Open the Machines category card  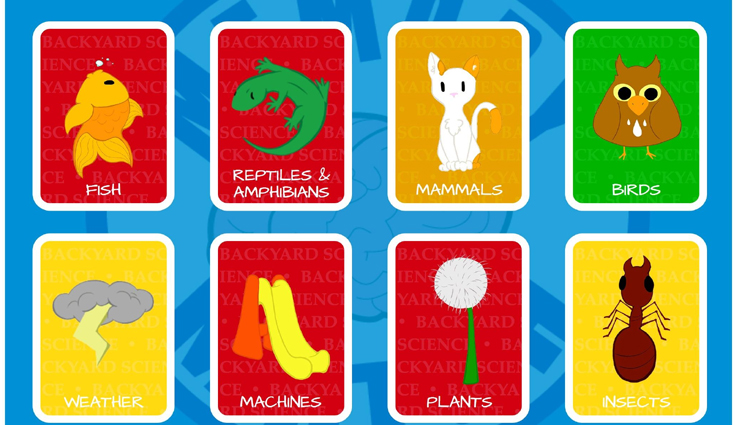281,328
